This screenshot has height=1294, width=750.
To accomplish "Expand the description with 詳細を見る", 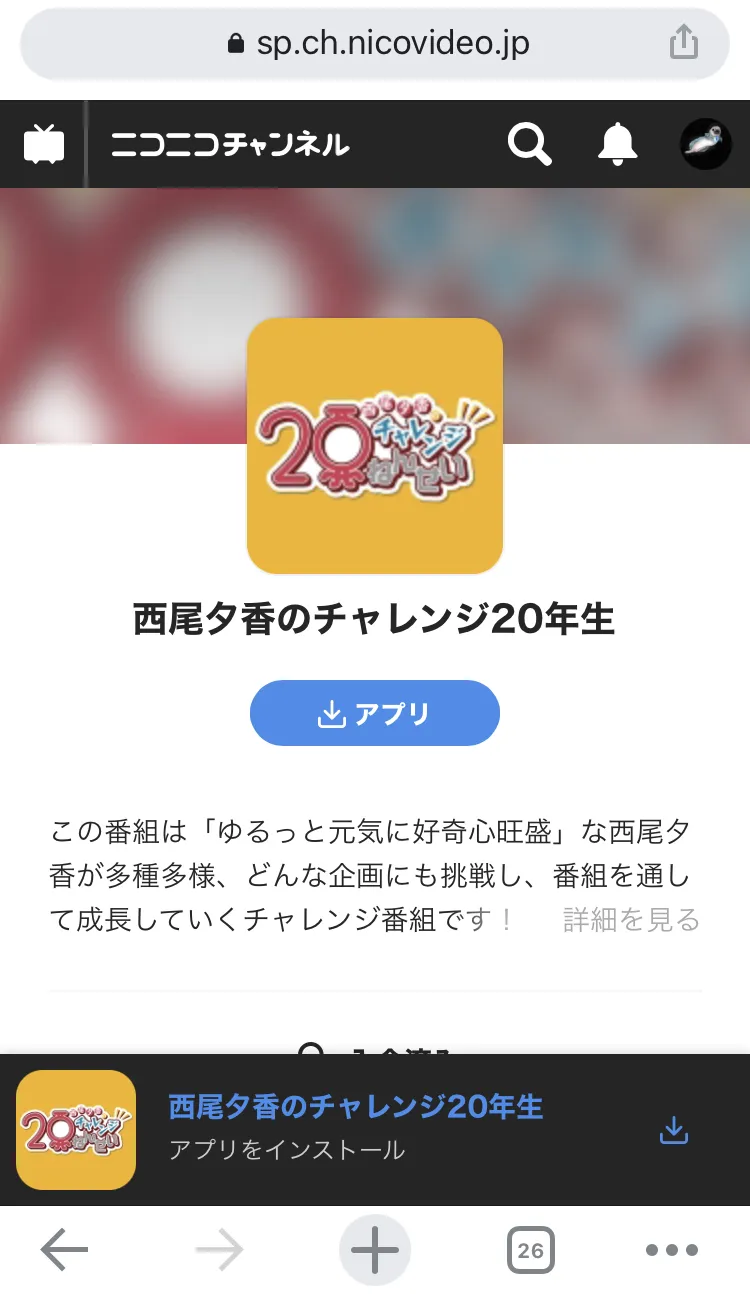I will [631, 920].
